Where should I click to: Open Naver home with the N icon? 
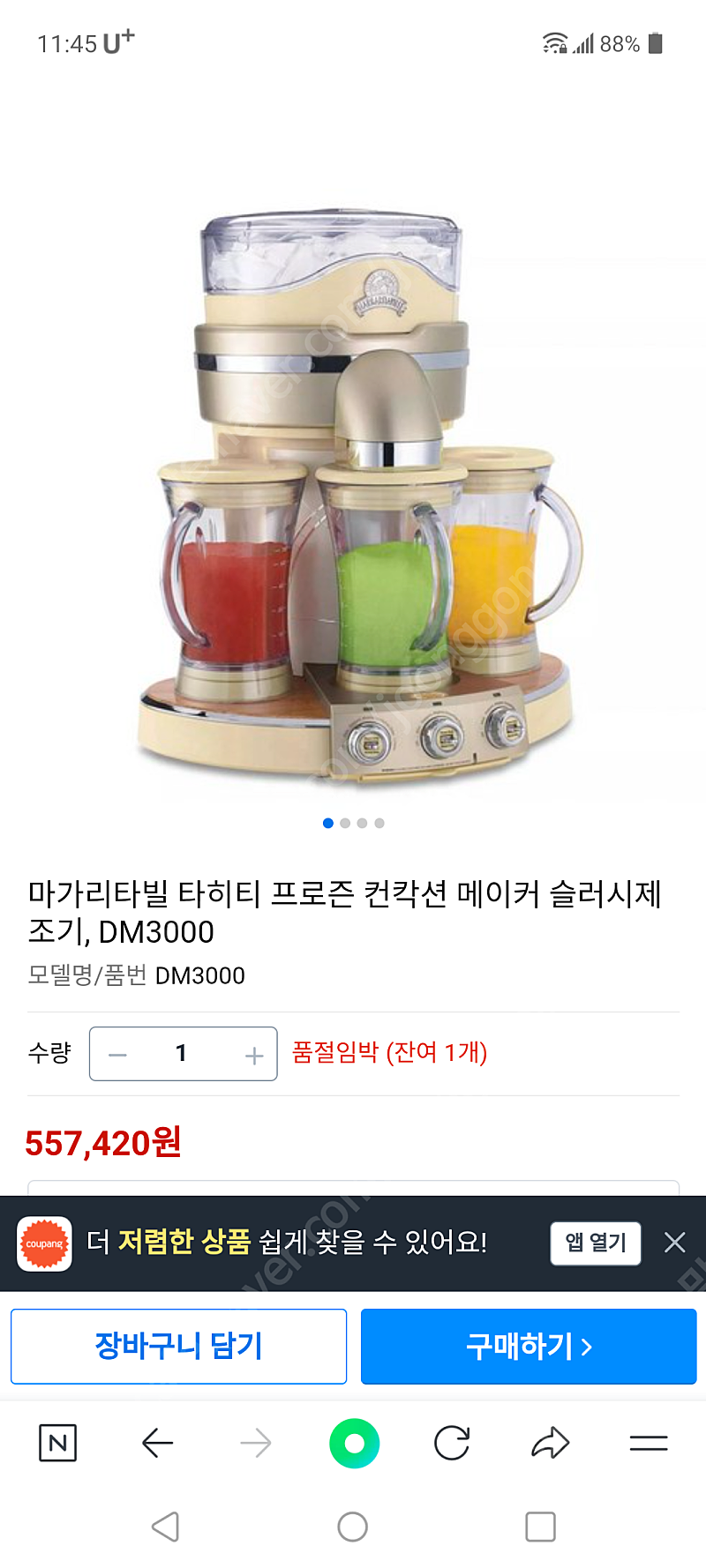(58, 1444)
